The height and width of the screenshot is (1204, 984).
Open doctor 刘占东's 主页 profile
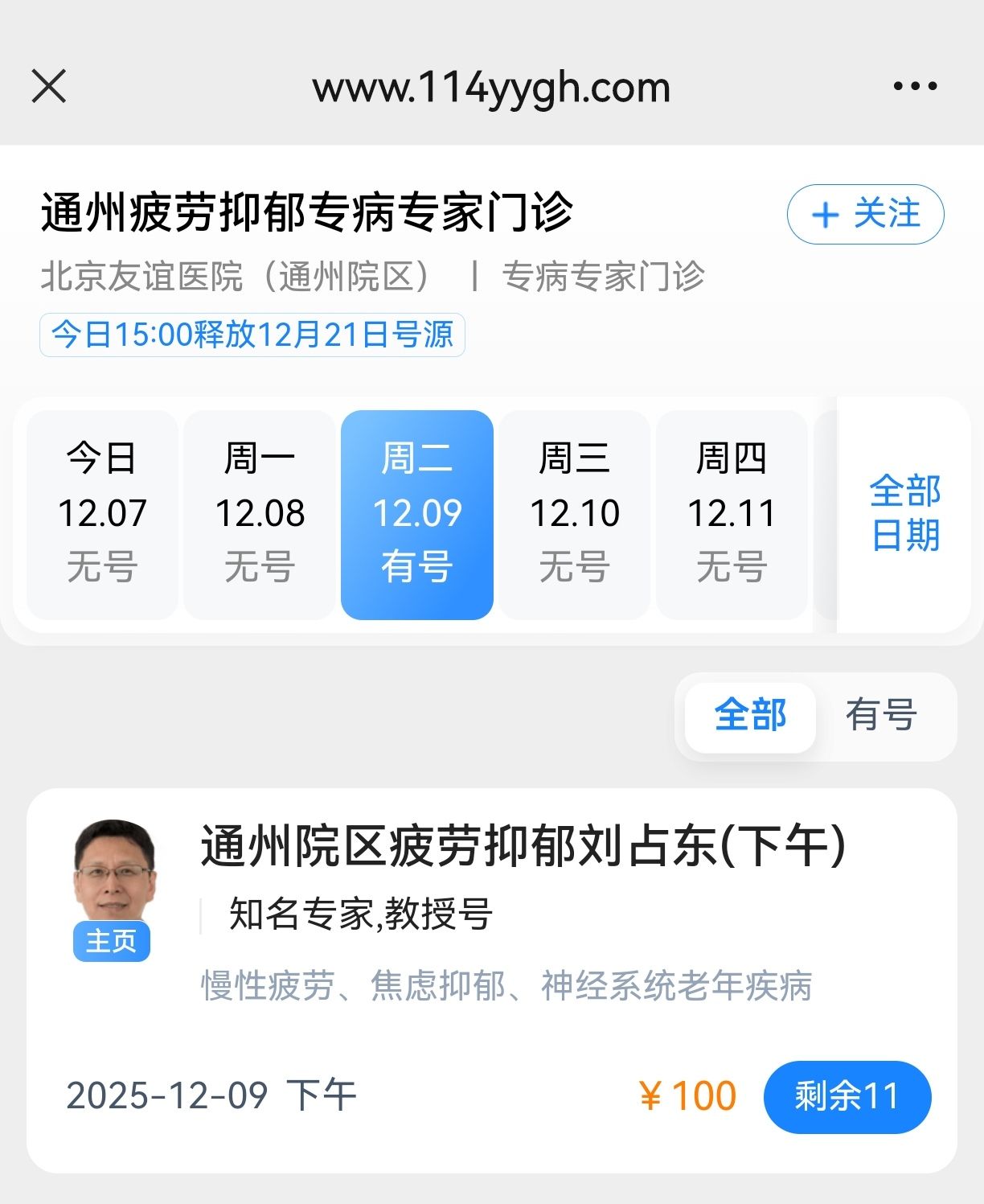(x=112, y=941)
